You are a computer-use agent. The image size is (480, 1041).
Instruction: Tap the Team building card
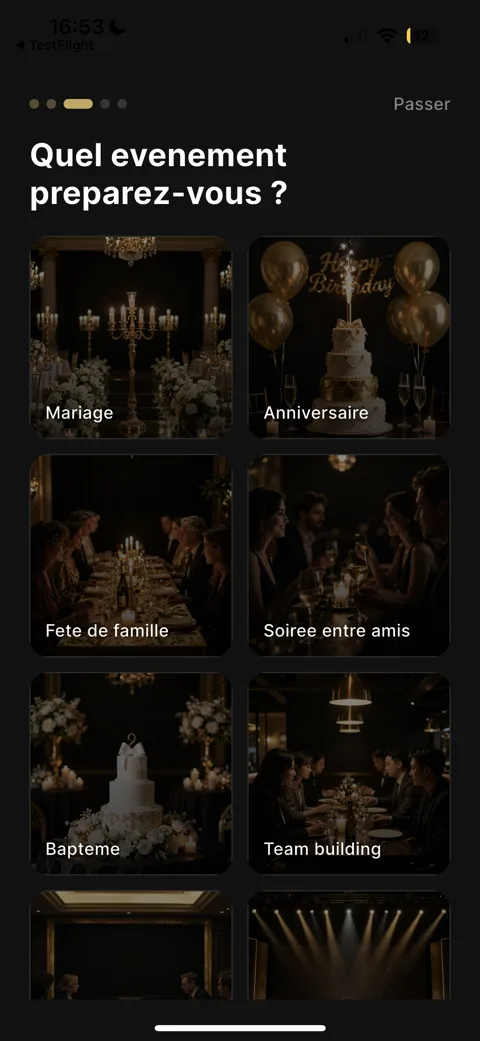349,773
